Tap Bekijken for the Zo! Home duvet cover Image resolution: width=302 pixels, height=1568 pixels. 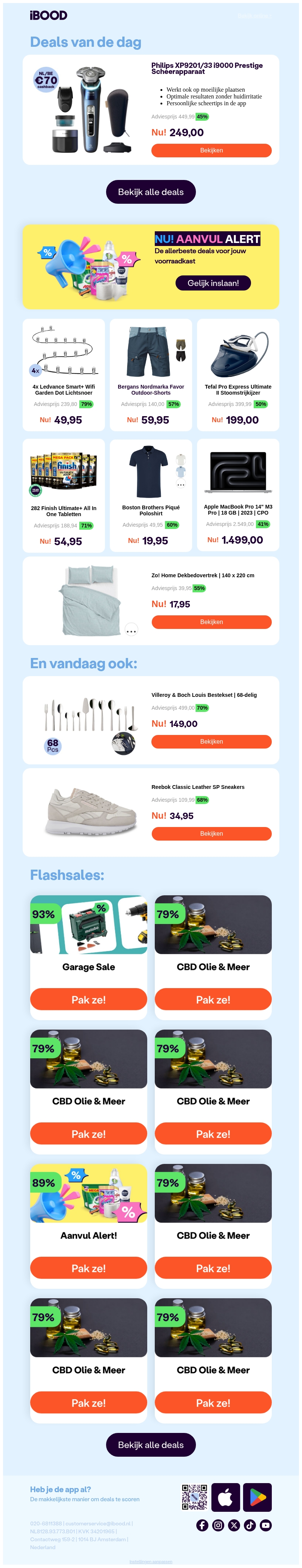(211, 621)
